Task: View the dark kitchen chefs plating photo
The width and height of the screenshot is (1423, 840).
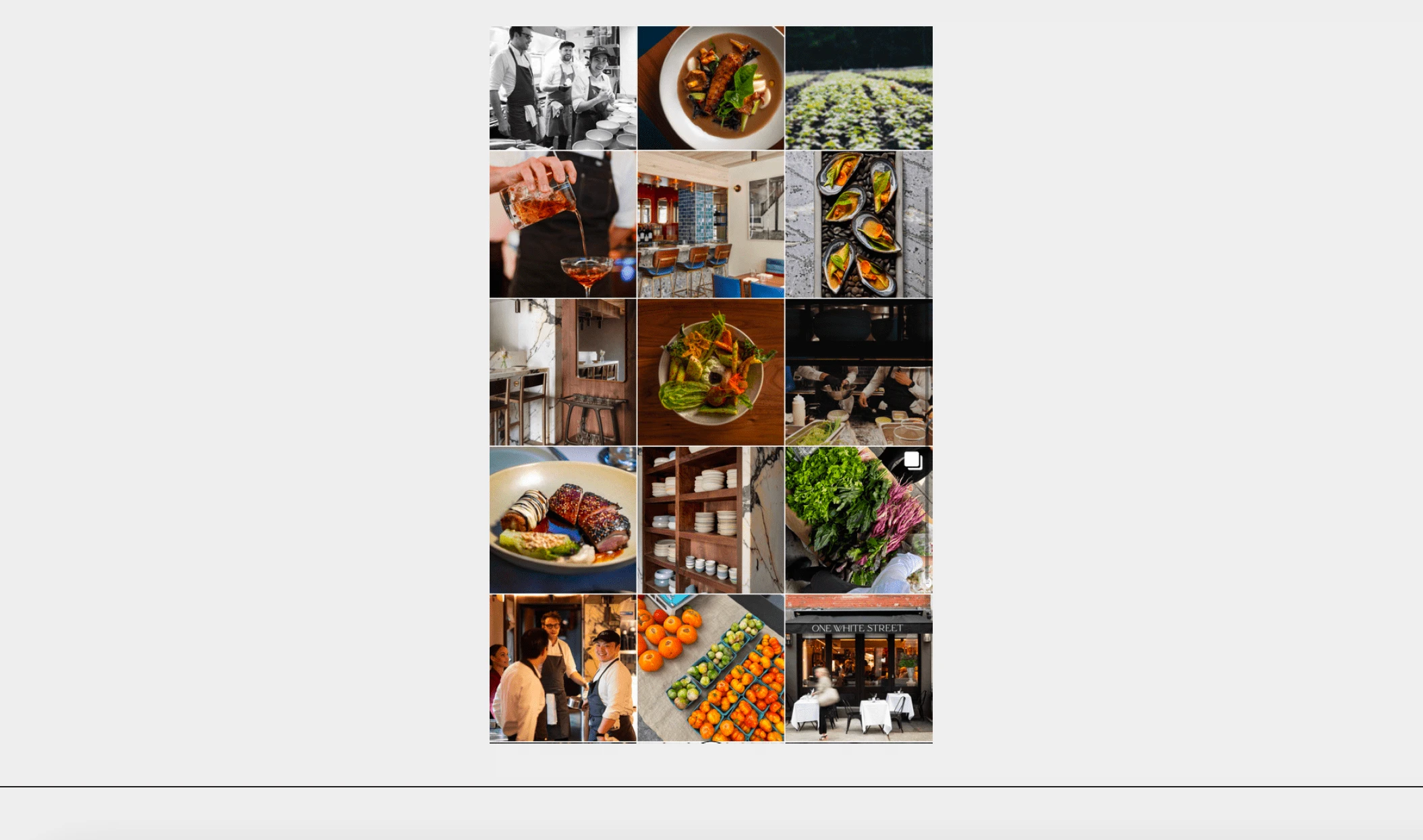Action: [859, 372]
